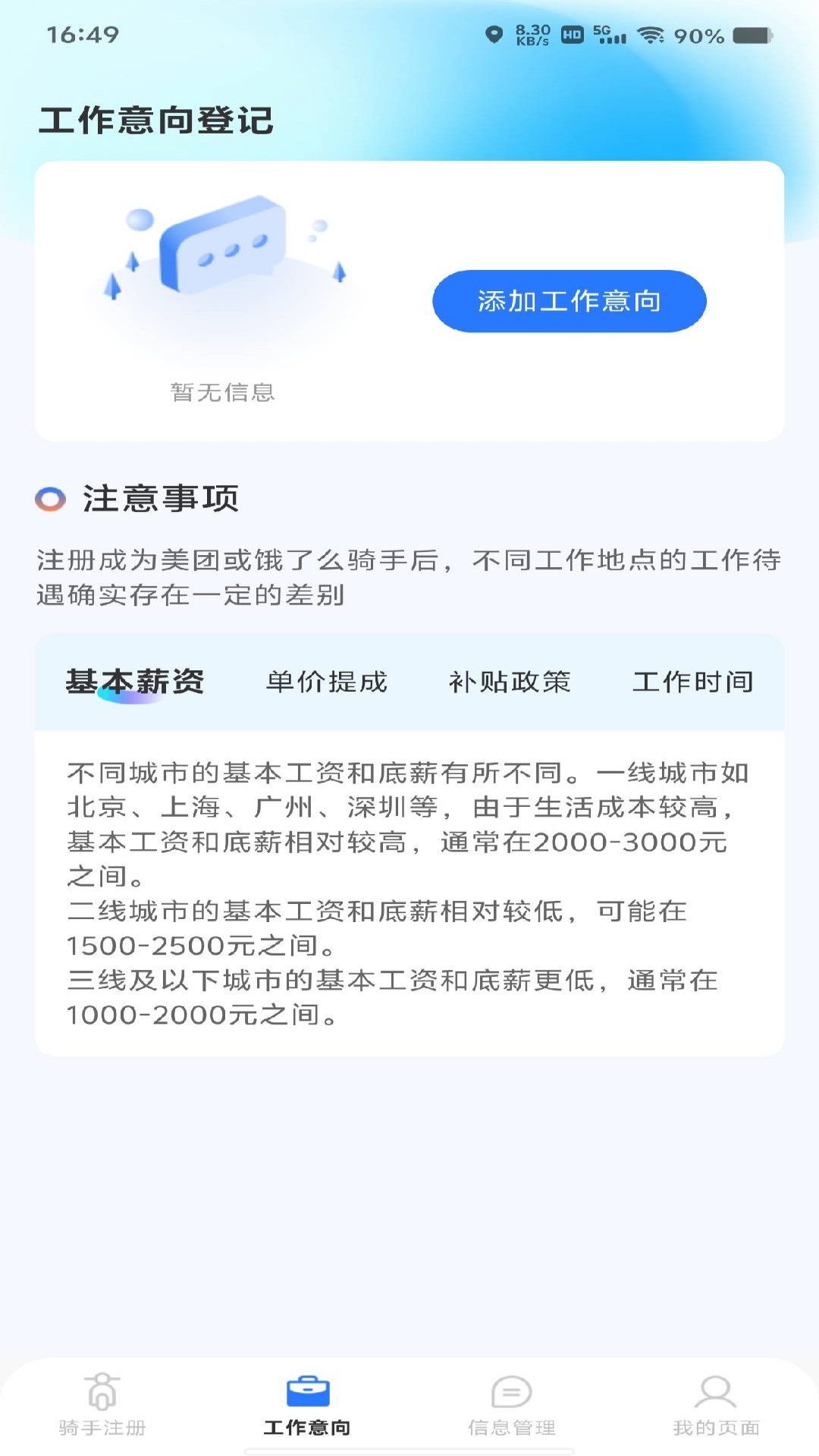
Task: Click the 注意事项 circular marker icon
Action: point(50,499)
